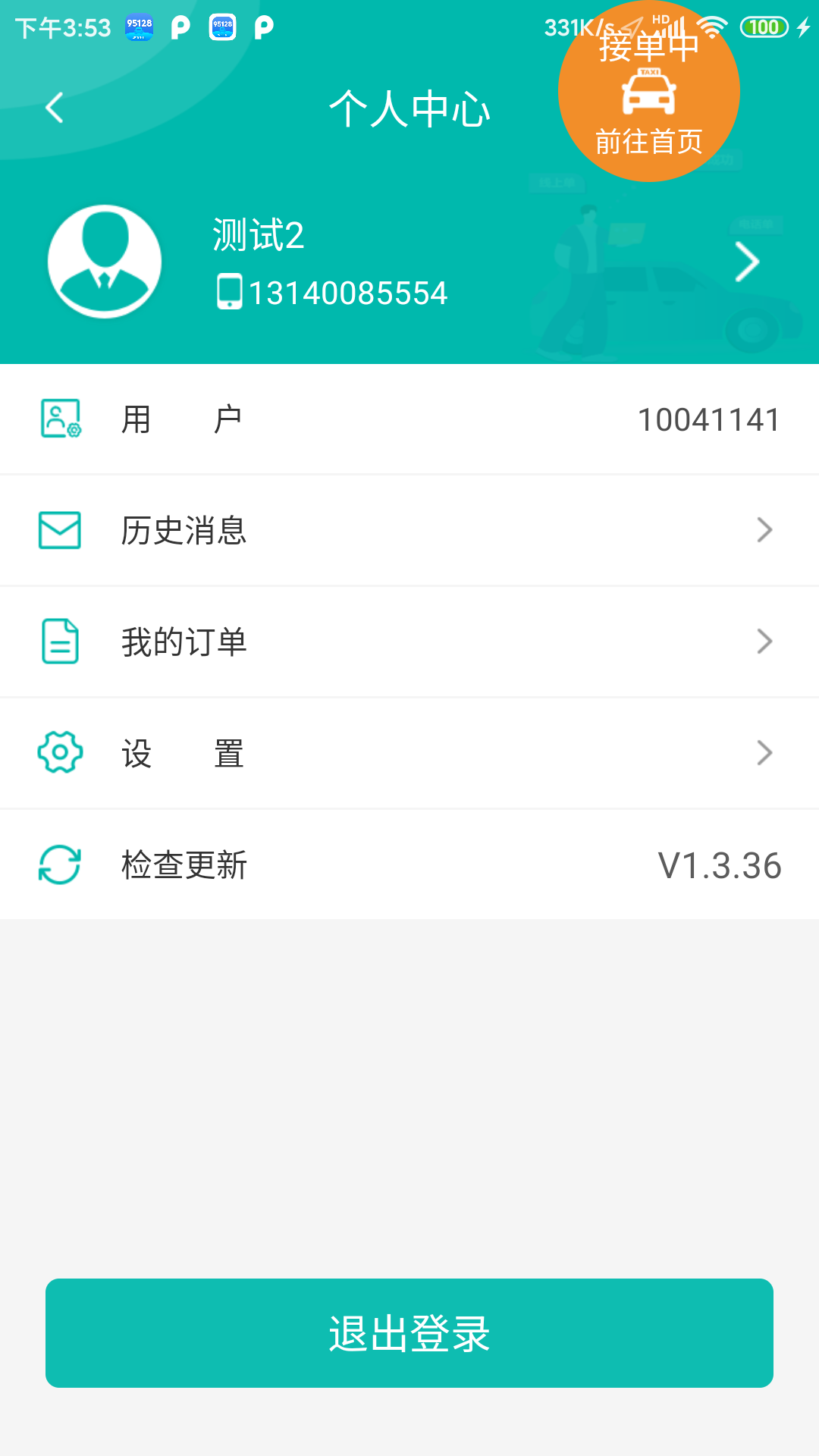819x1456 pixels.
Task: Tap the phone number 13140085554
Action: point(349,292)
